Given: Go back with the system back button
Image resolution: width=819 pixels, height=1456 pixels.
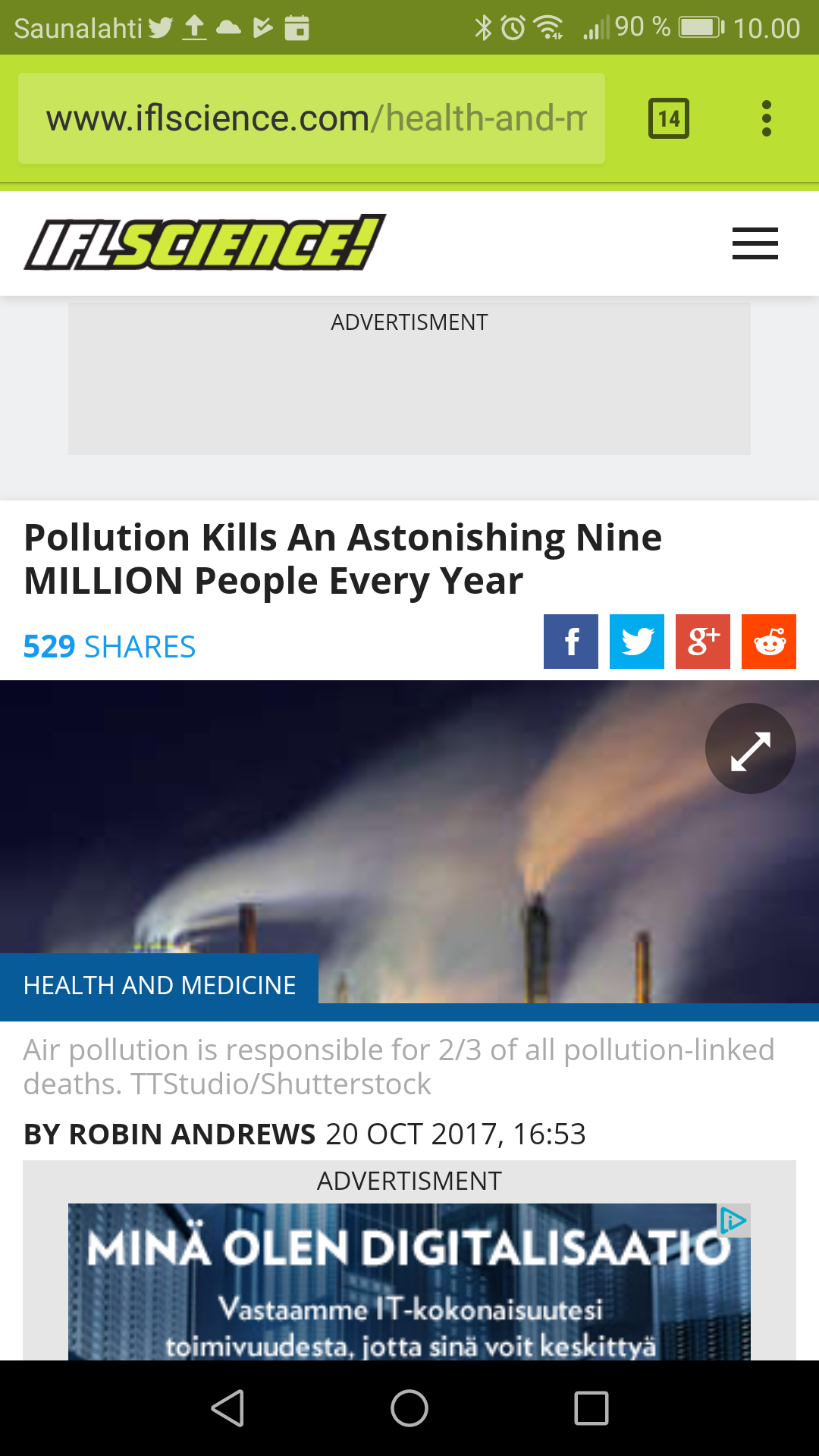Looking at the screenshot, I should point(227,1408).
